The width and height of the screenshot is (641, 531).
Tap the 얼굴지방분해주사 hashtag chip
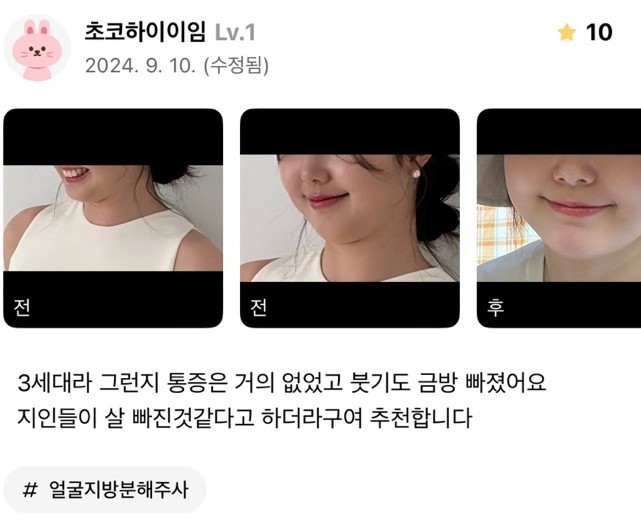(x=104, y=490)
